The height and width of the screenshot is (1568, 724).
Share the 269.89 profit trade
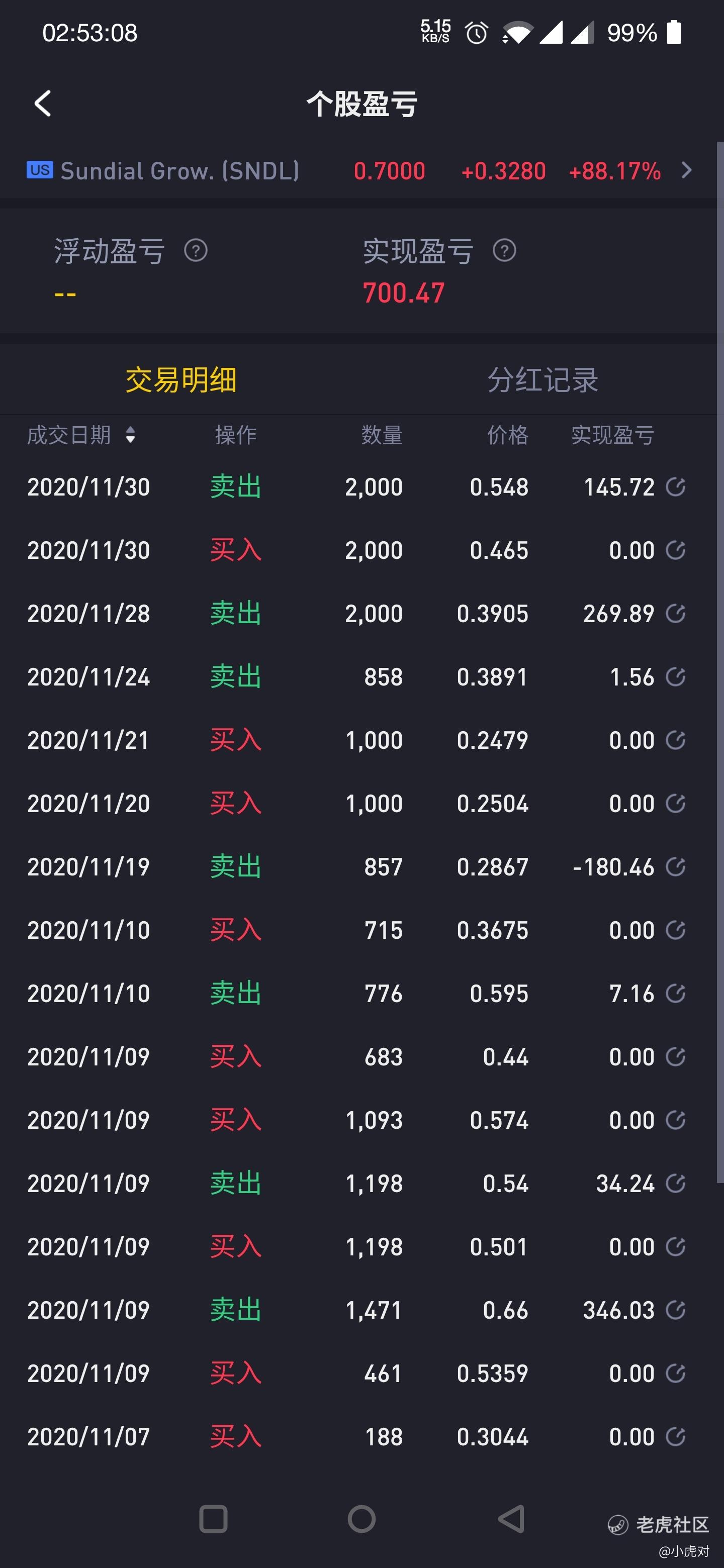[675, 614]
